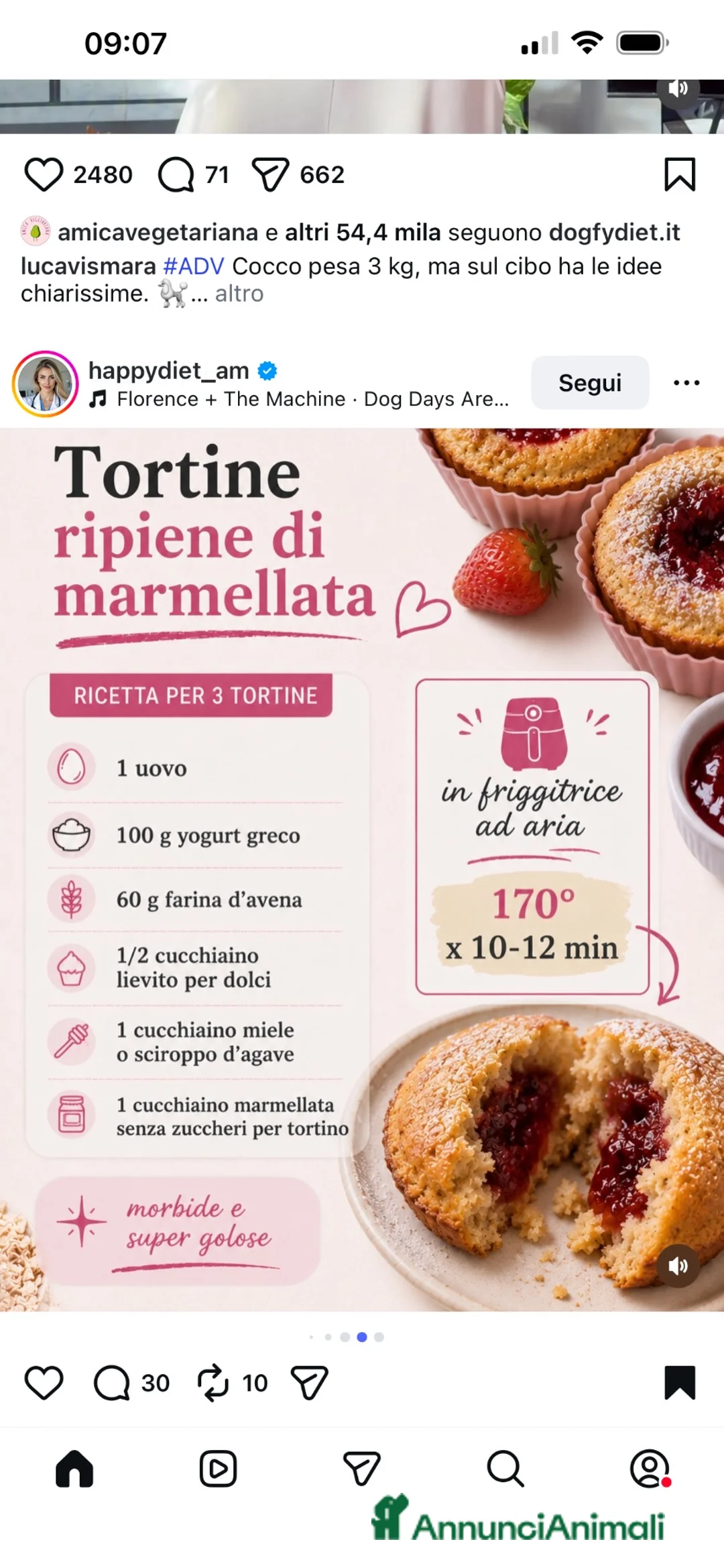Open happydiet_am's profile picture
This screenshot has height=1568, width=724.
click(46, 384)
